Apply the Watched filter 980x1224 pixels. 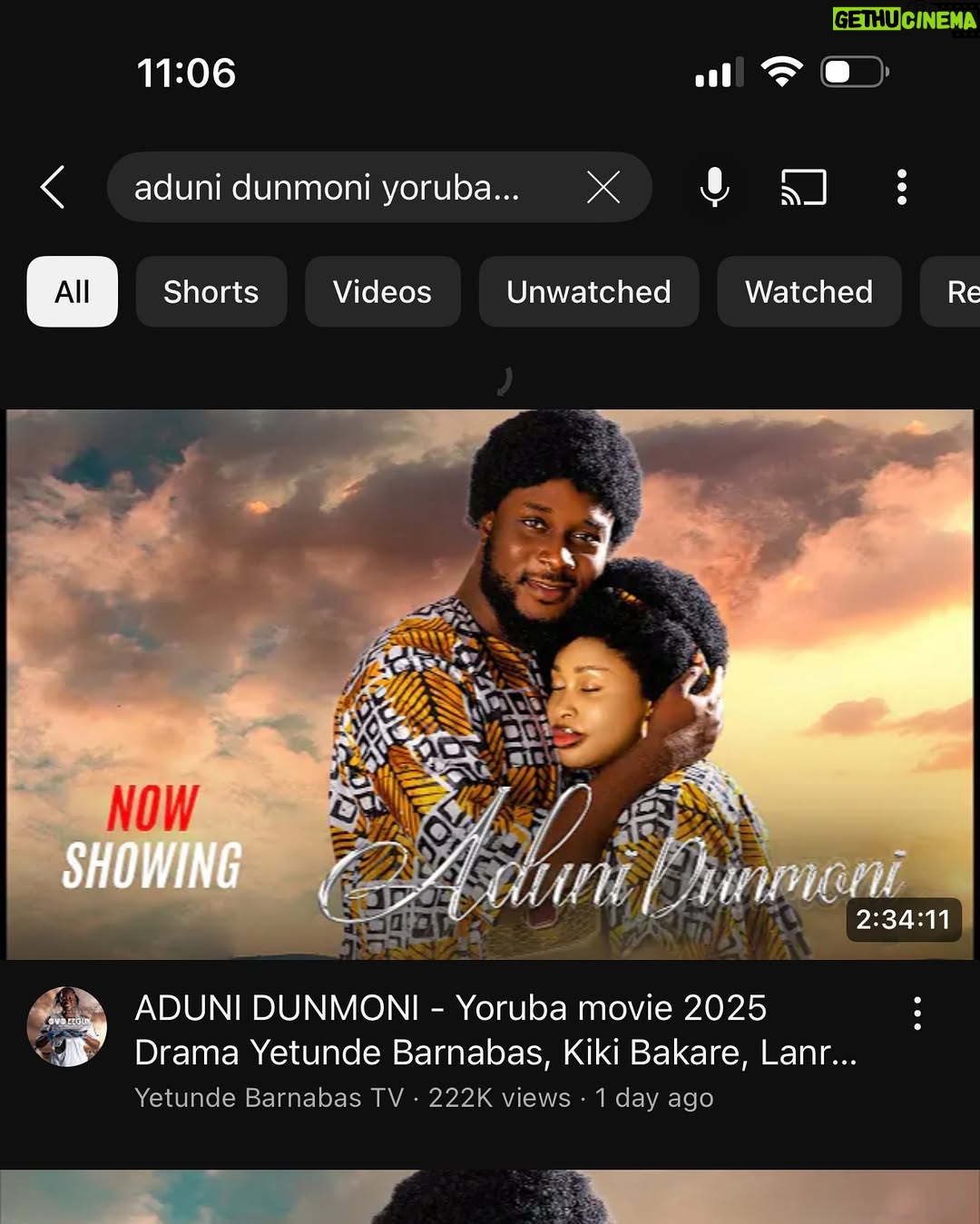(x=808, y=292)
